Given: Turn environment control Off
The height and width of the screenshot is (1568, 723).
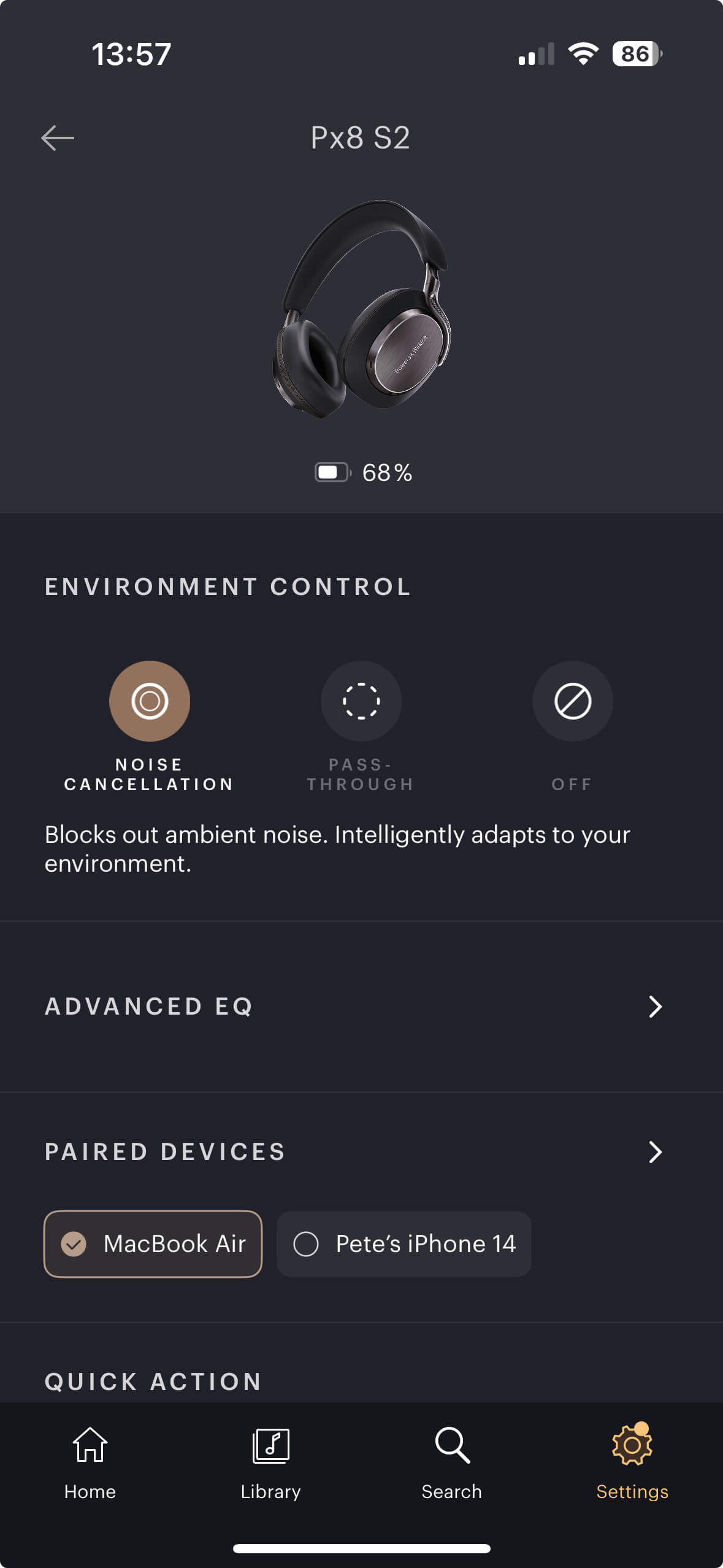Looking at the screenshot, I should (572, 701).
